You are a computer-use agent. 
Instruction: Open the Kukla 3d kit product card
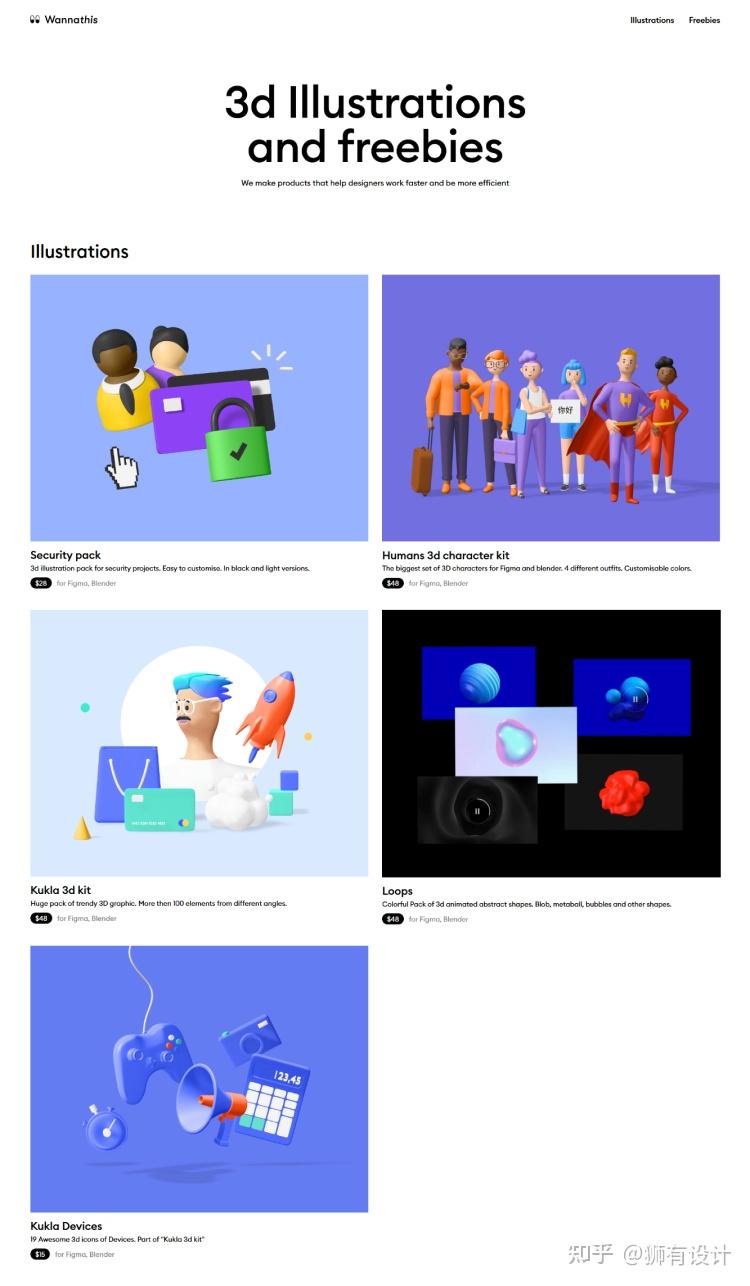coord(199,743)
